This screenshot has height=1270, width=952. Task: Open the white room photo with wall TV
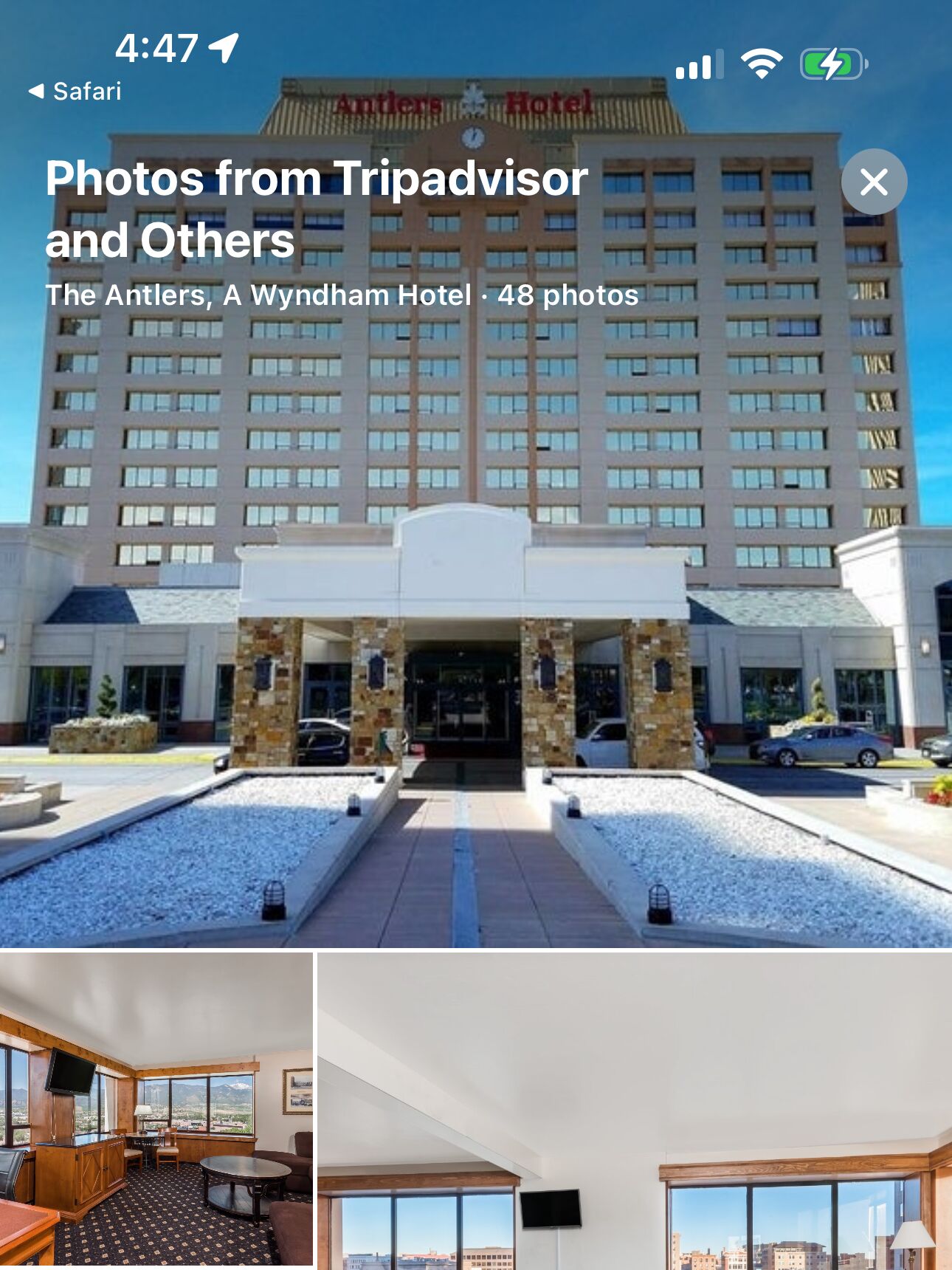click(635, 1111)
